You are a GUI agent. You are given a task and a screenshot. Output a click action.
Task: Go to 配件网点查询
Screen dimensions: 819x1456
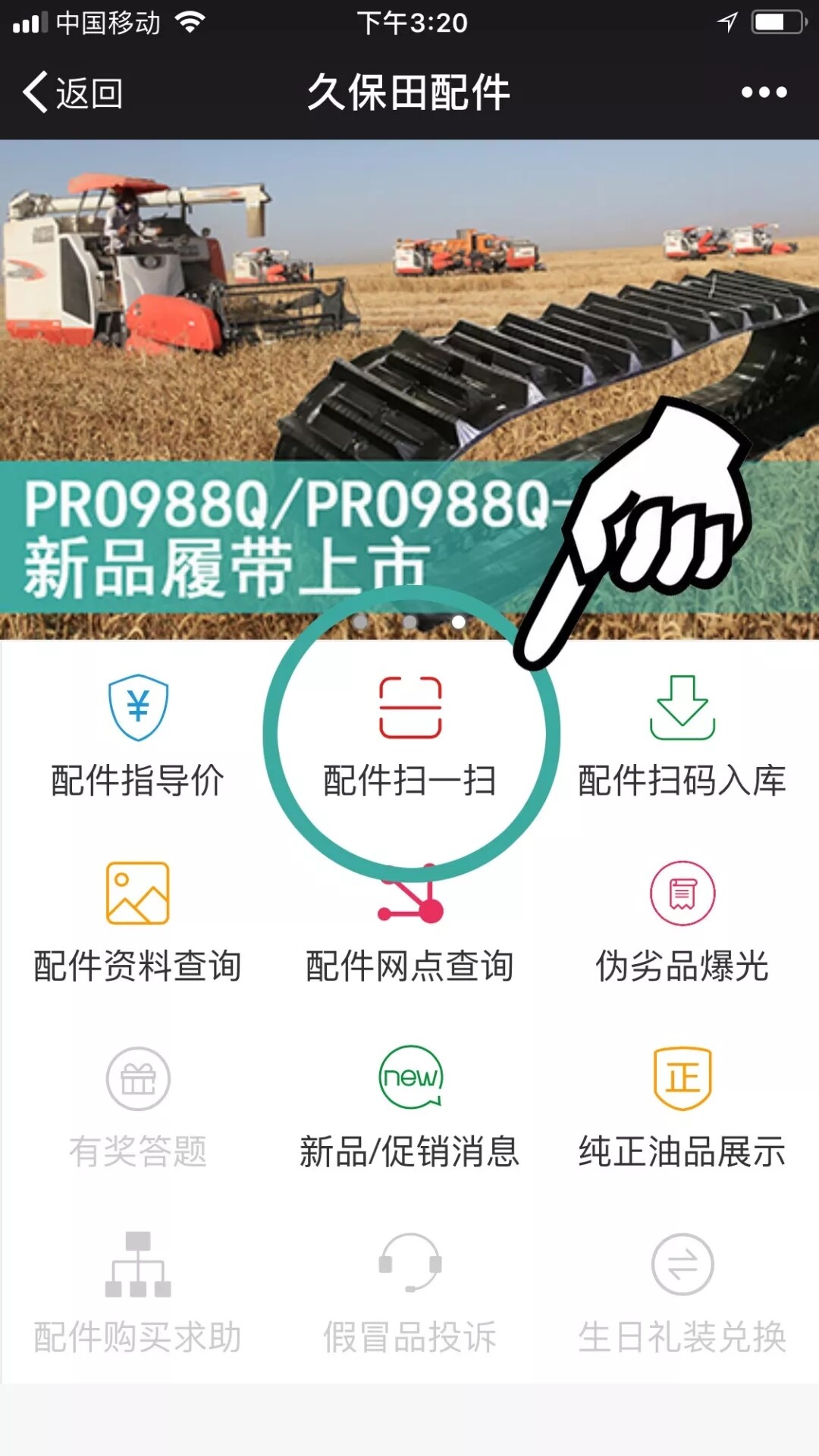point(410,932)
